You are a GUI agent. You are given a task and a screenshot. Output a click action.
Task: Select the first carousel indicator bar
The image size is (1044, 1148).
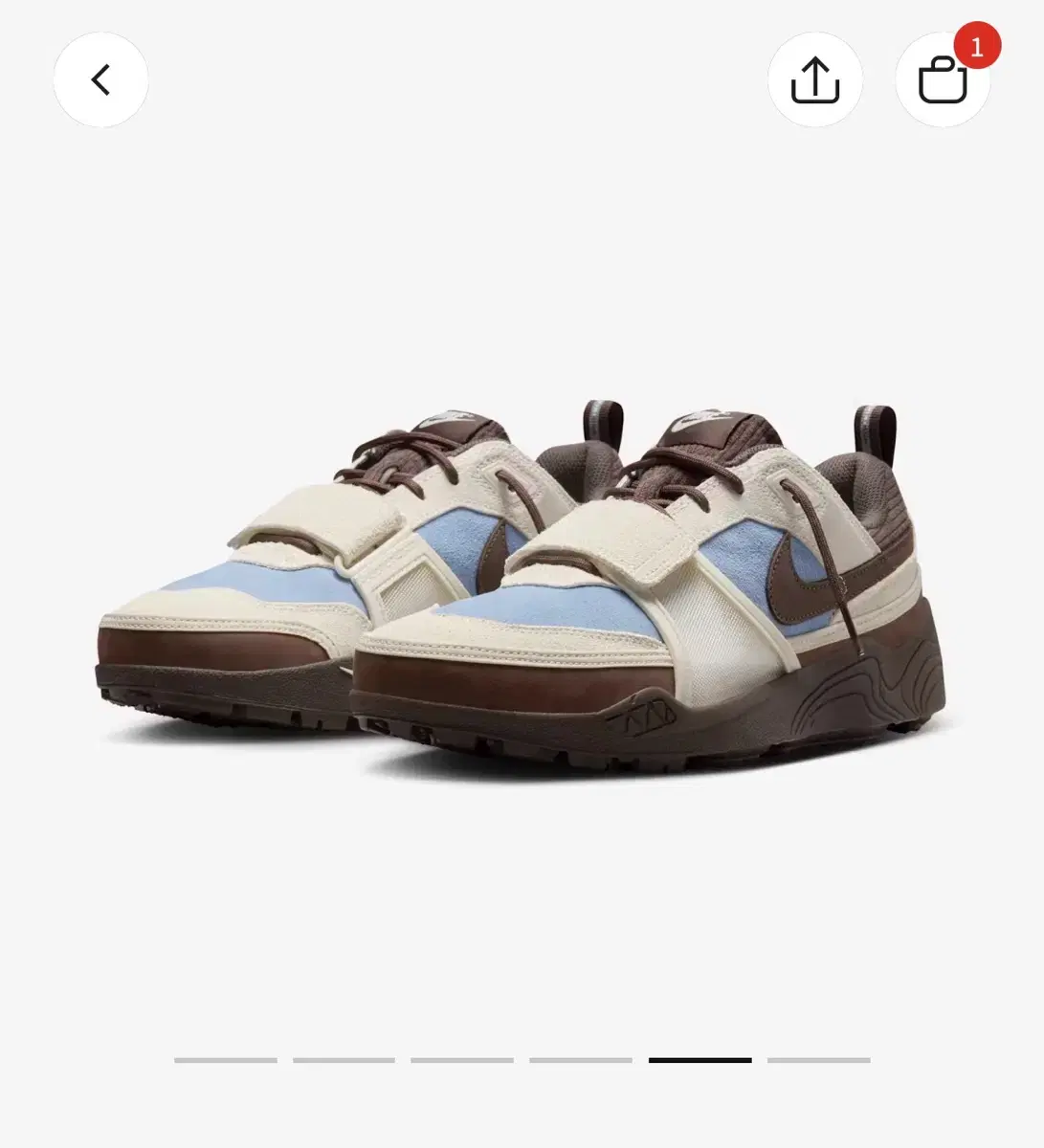[x=225, y=1060]
